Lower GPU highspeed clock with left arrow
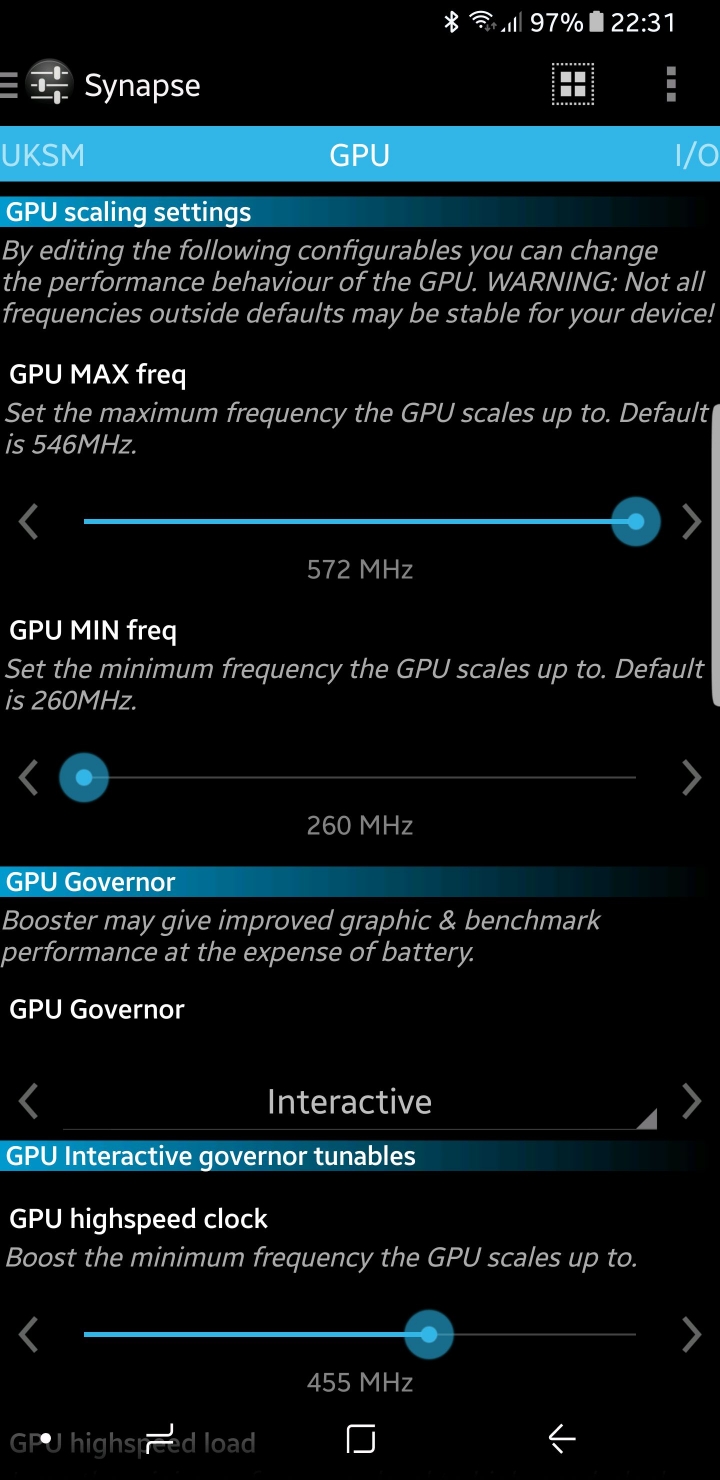The height and width of the screenshot is (1480, 720). pyautogui.click(x=28, y=1335)
